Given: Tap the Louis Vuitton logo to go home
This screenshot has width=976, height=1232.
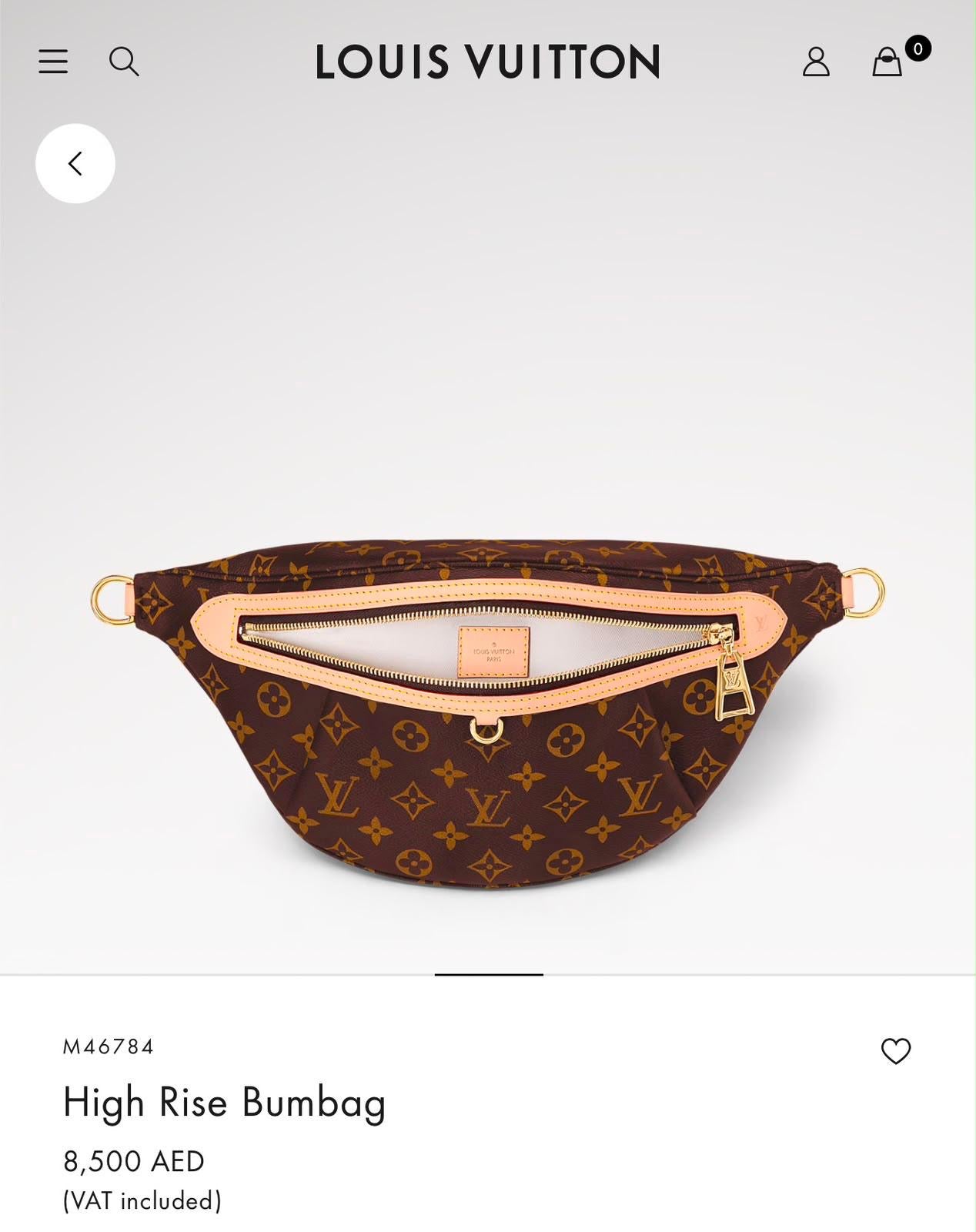Looking at the screenshot, I should click(x=488, y=62).
